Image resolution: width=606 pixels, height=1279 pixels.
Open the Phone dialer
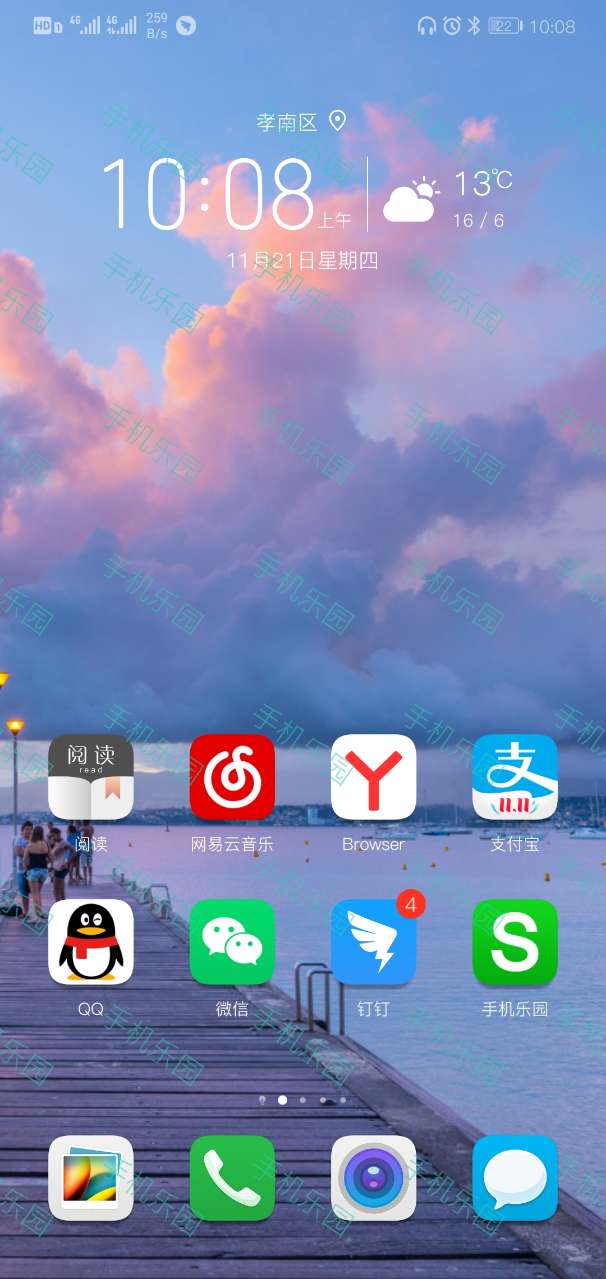[x=232, y=1178]
